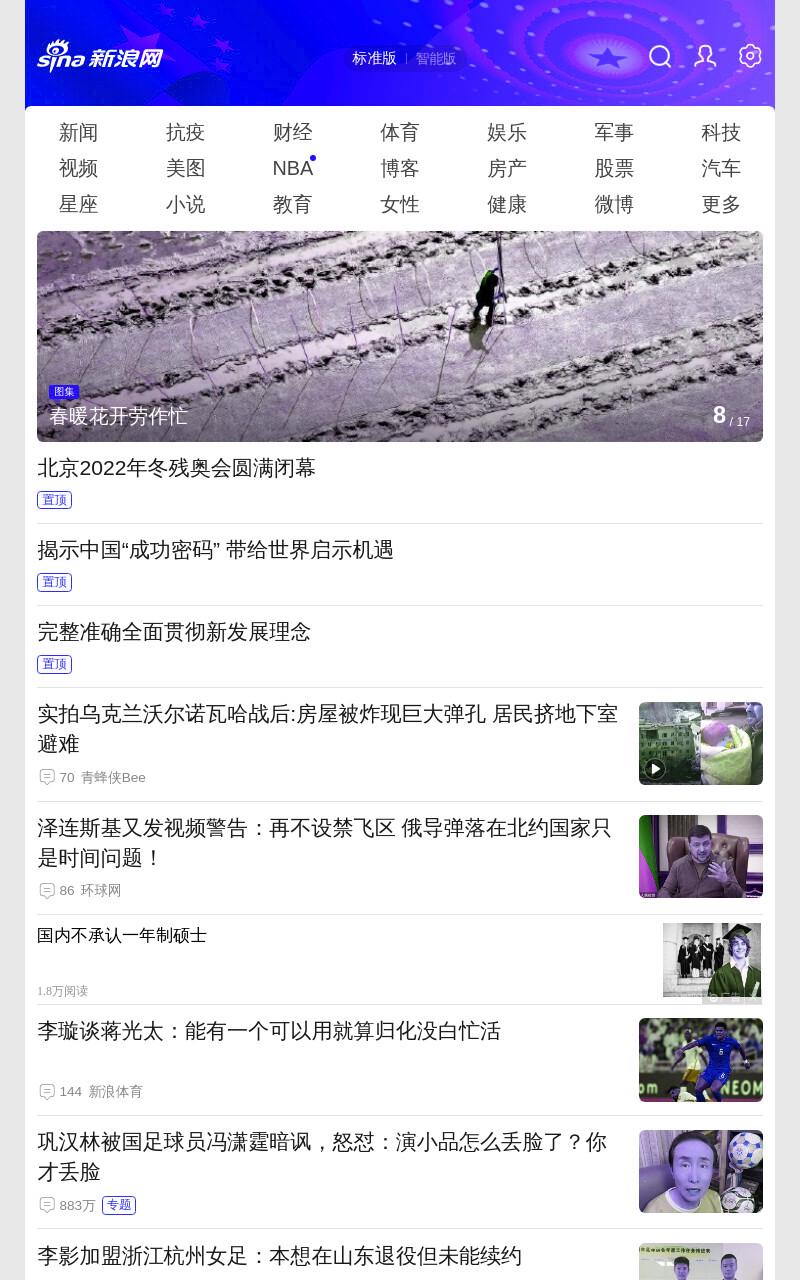The image size is (800, 1280).
Task: Switch to 智能版 version
Action: coord(436,59)
